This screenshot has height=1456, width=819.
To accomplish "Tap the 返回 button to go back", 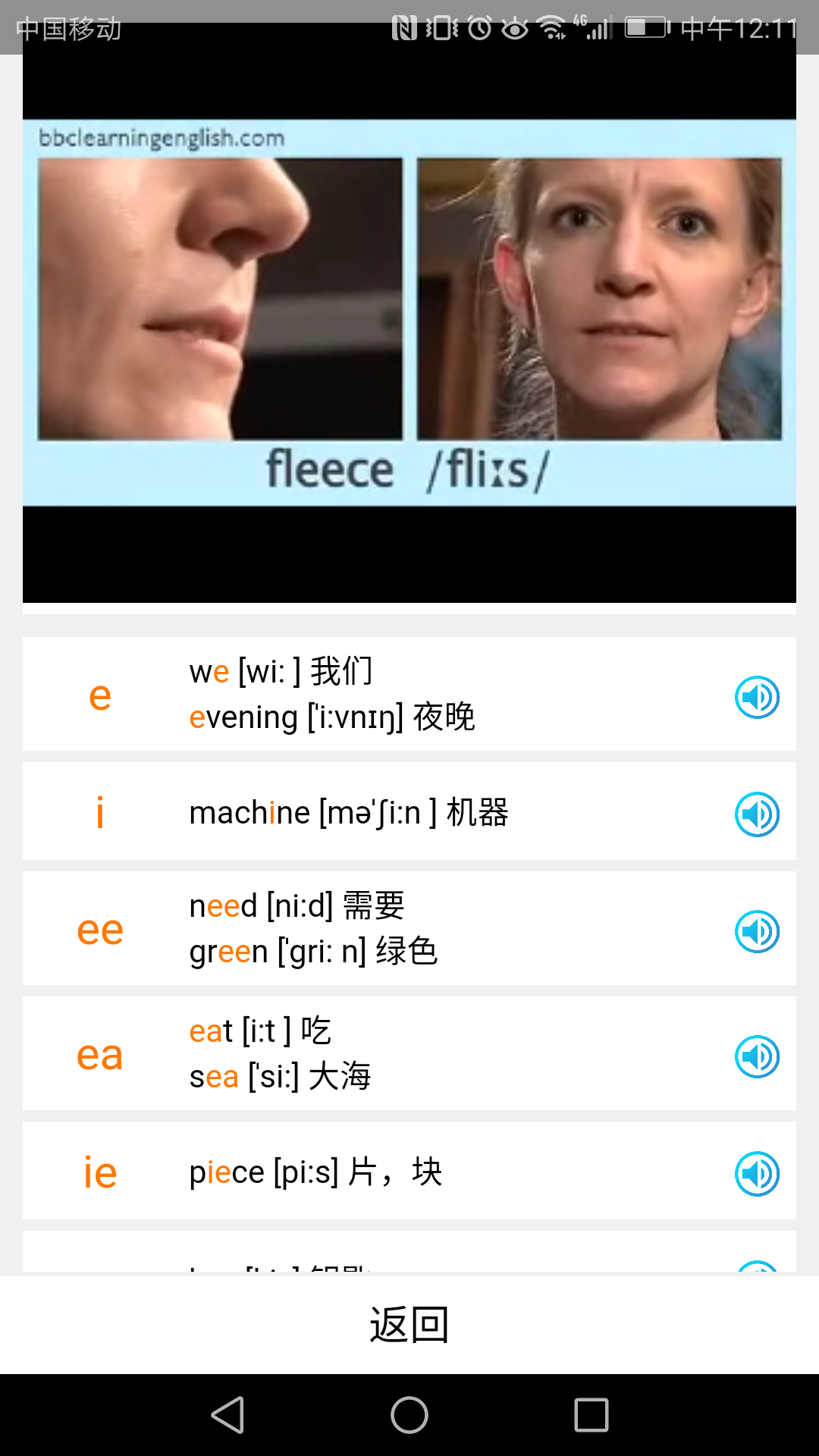I will (x=409, y=1325).
